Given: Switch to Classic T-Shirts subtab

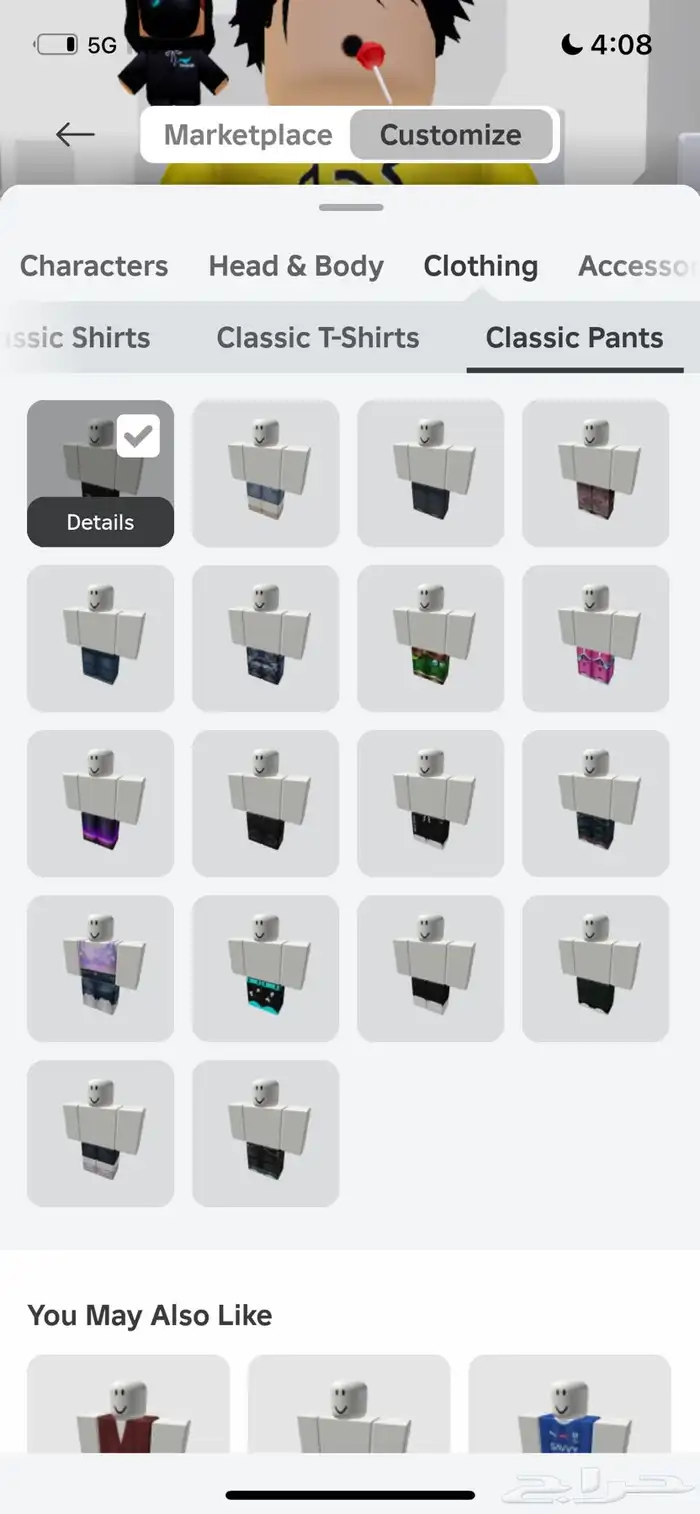Looking at the screenshot, I should [x=318, y=338].
